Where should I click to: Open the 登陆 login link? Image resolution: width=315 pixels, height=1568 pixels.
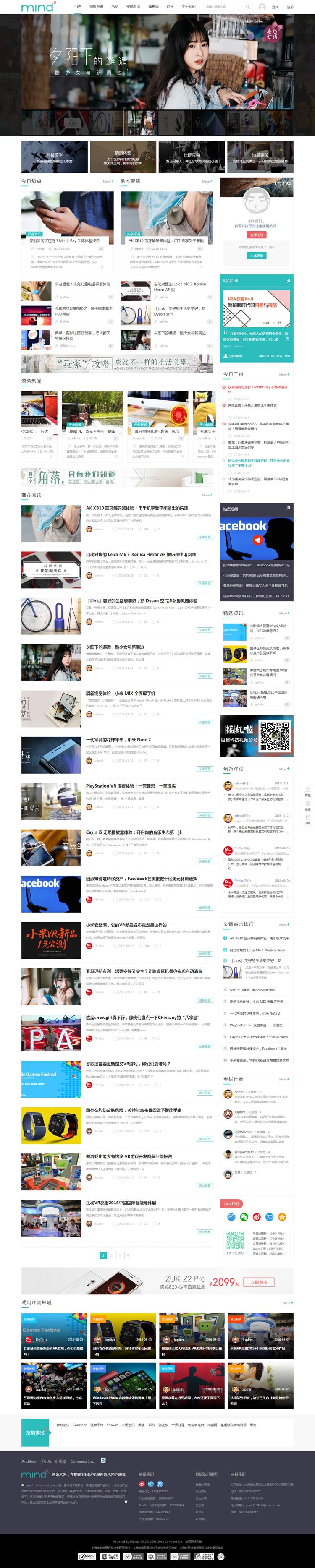click(276, 7)
